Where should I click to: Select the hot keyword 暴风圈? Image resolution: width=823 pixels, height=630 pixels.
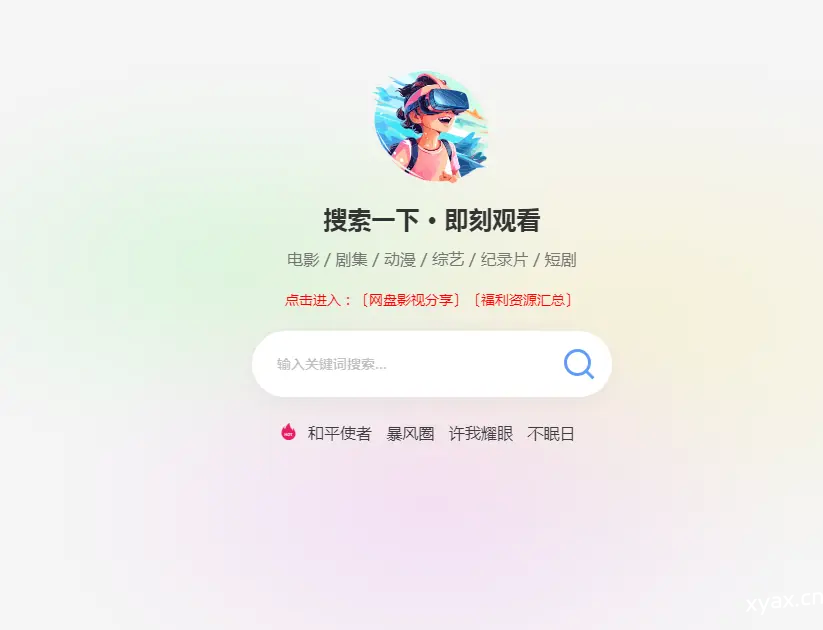(x=410, y=433)
